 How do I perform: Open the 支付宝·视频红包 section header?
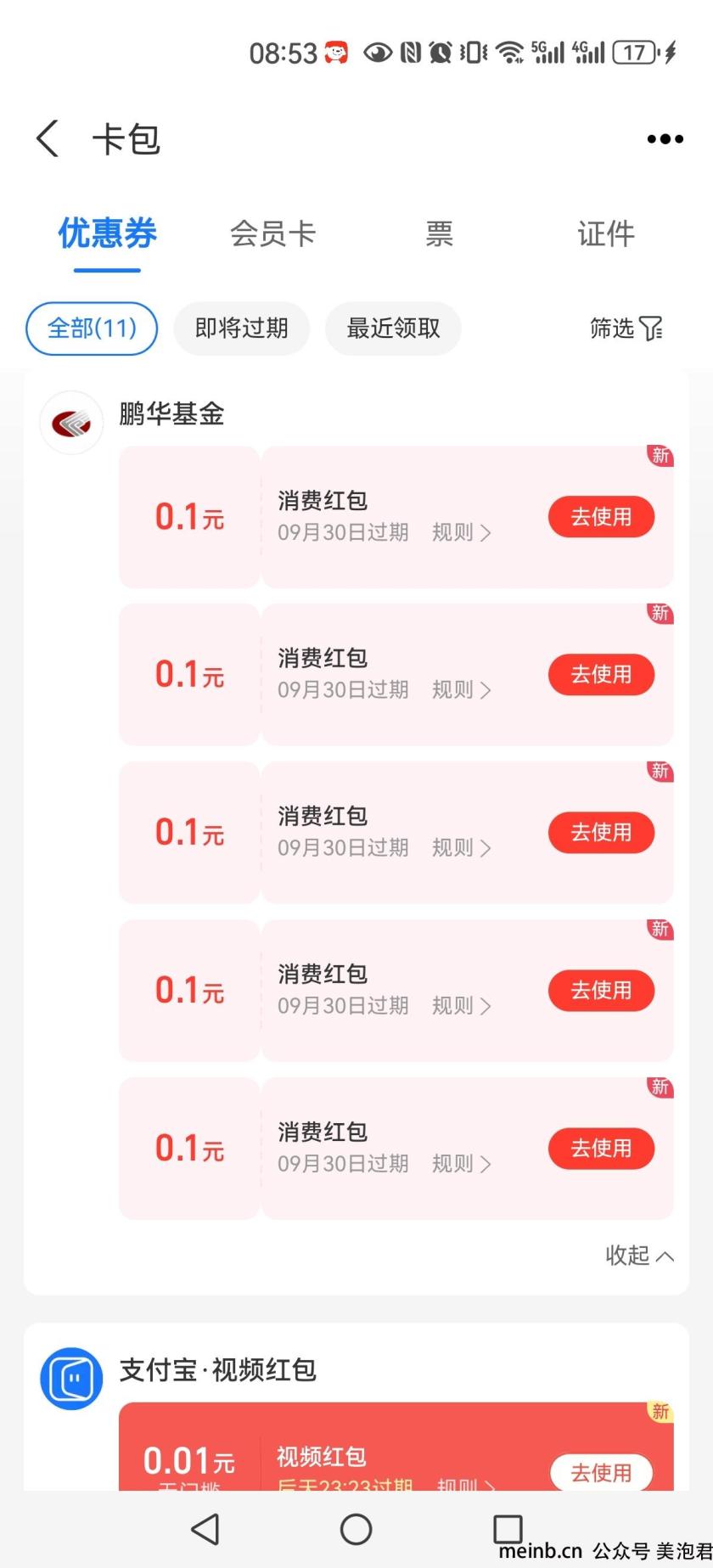click(x=217, y=1369)
